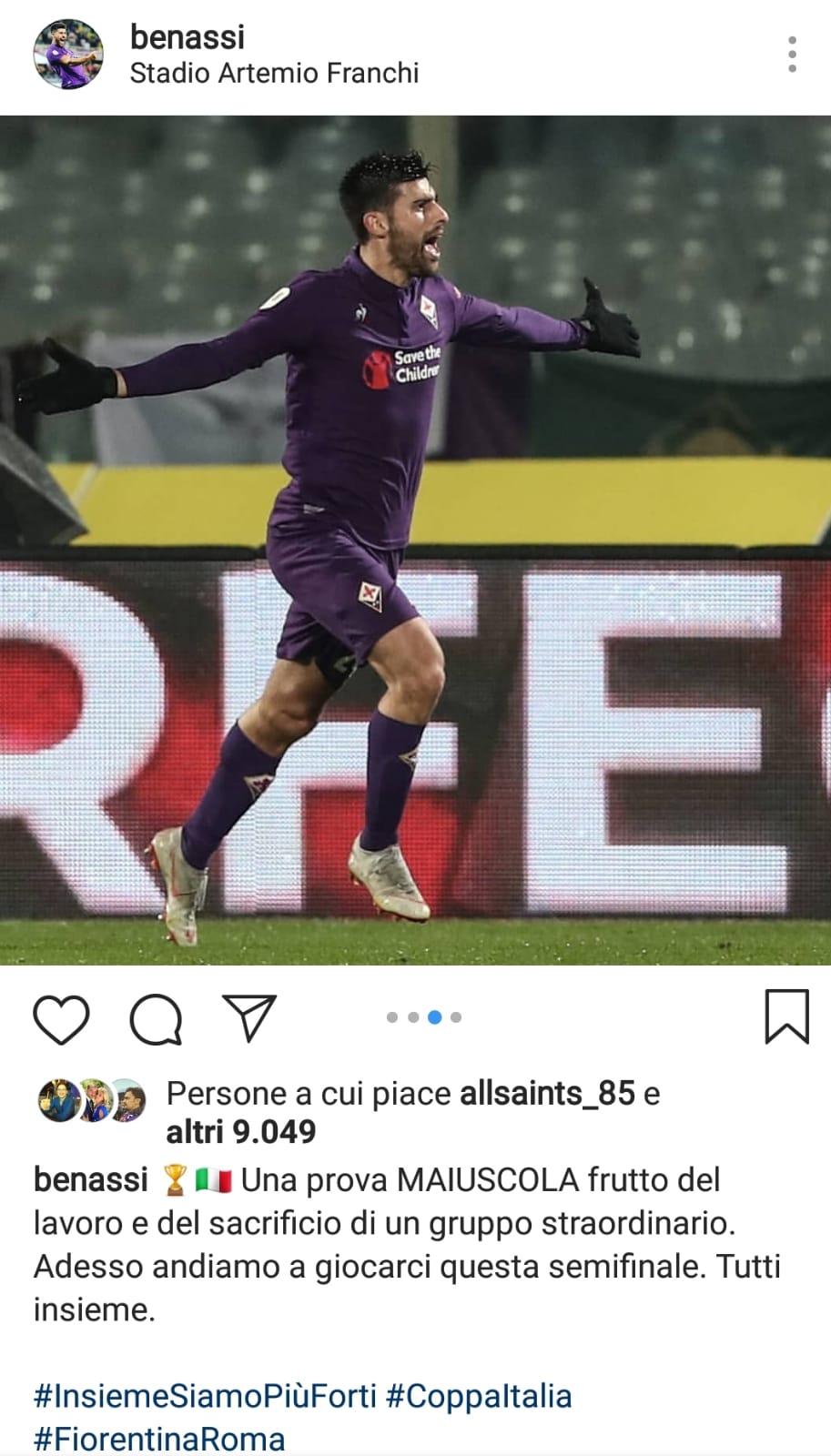Tap the benassi username in the header

pyautogui.click(x=187, y=37)
